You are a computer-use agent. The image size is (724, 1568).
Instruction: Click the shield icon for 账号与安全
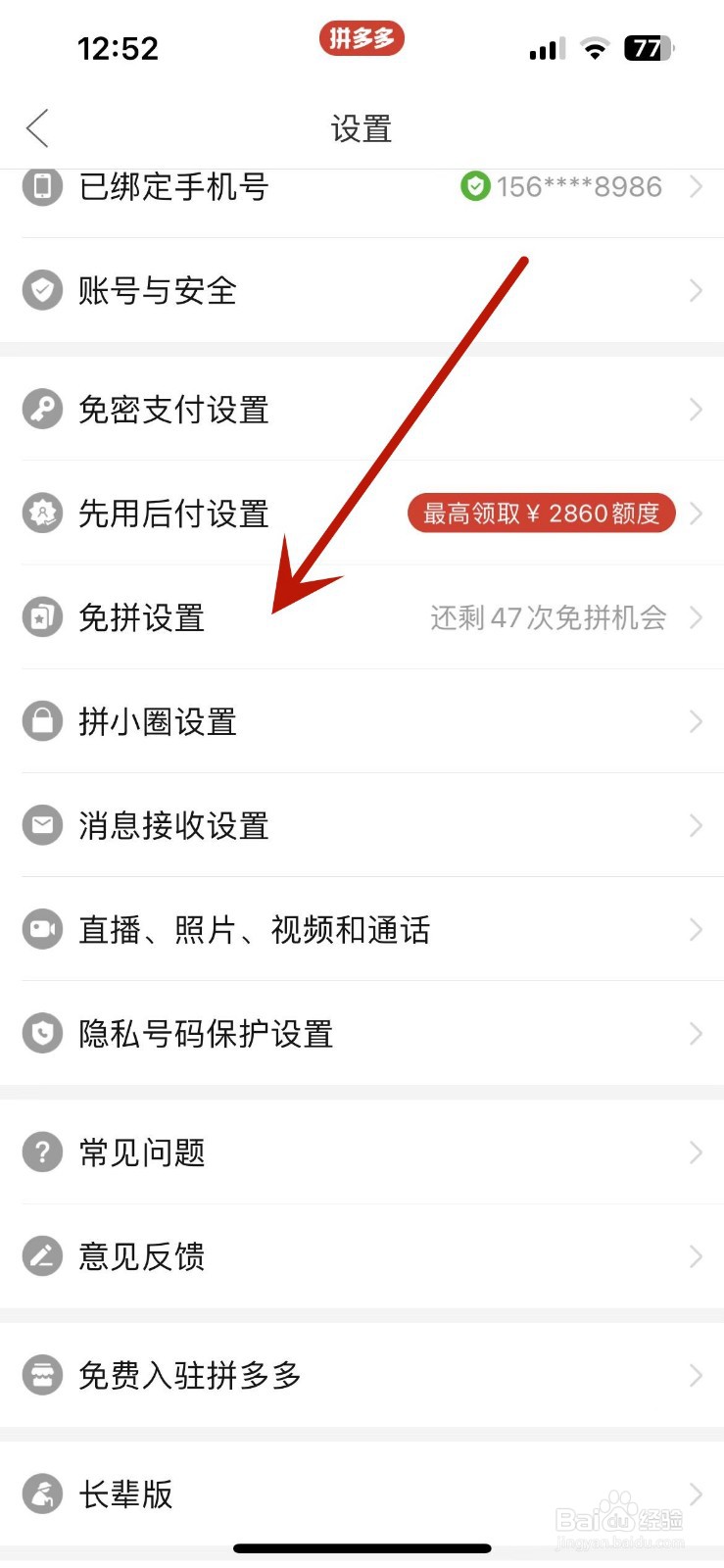[41, 290]
